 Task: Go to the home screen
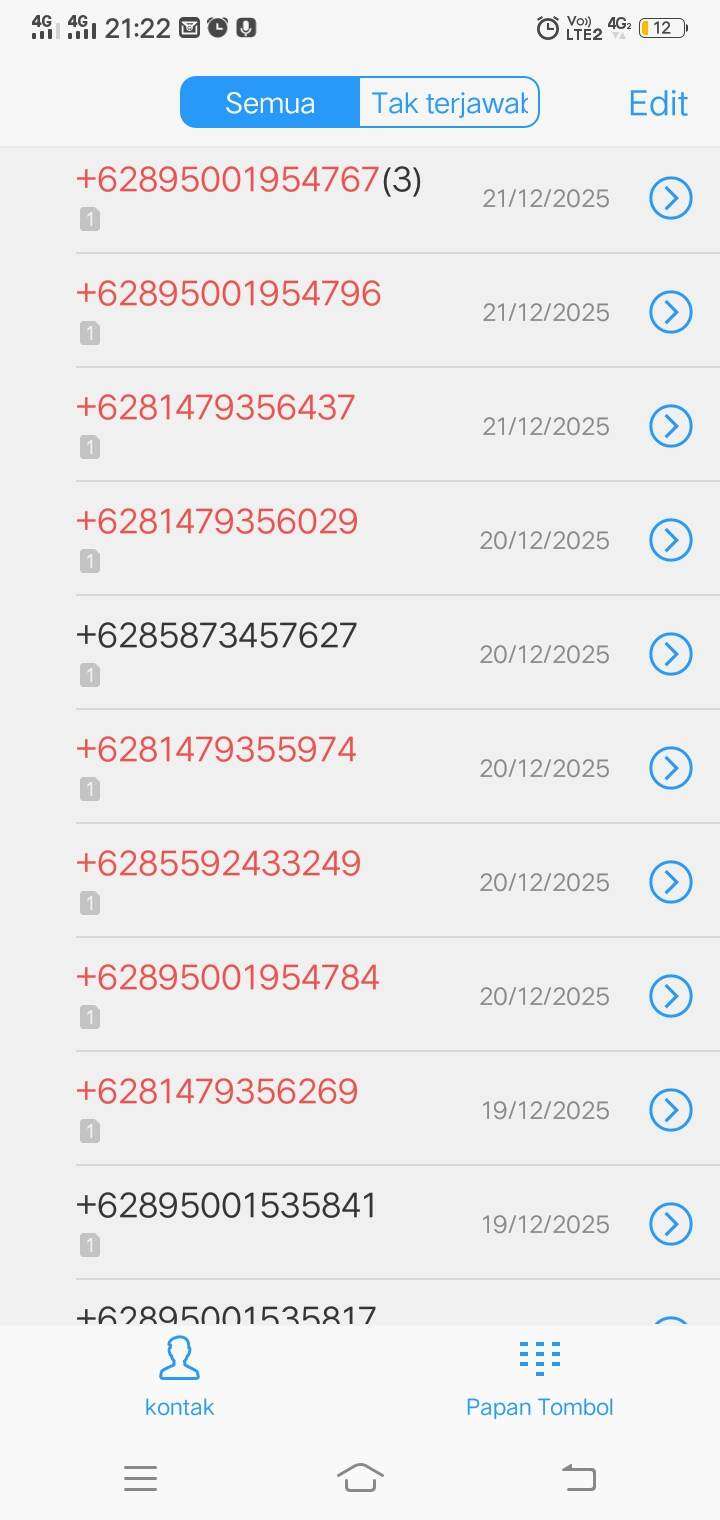pyautogui.click(x=360, y=1477)
